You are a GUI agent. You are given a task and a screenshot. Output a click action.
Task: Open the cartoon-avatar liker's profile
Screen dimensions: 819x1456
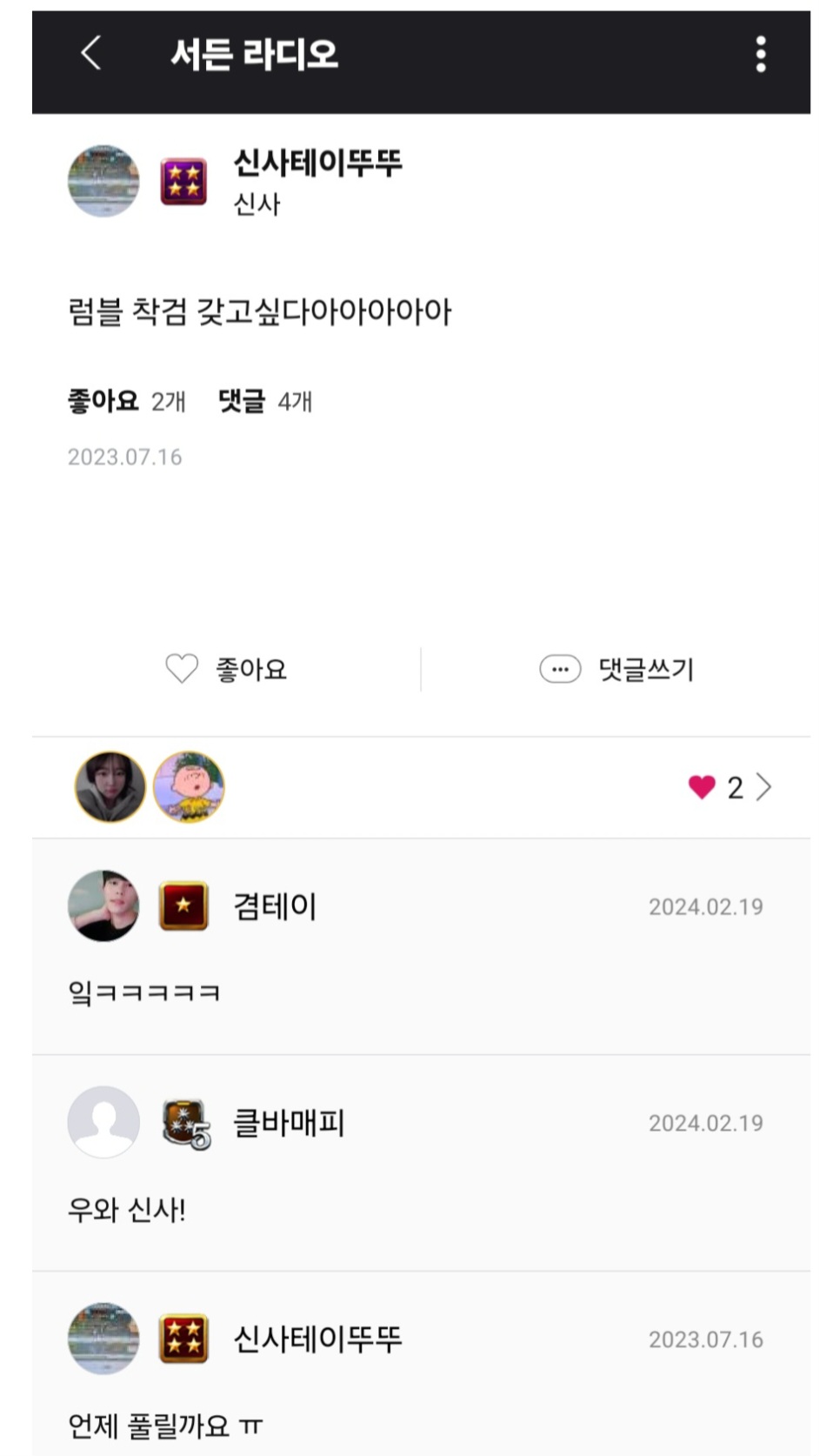pos(189,787)
